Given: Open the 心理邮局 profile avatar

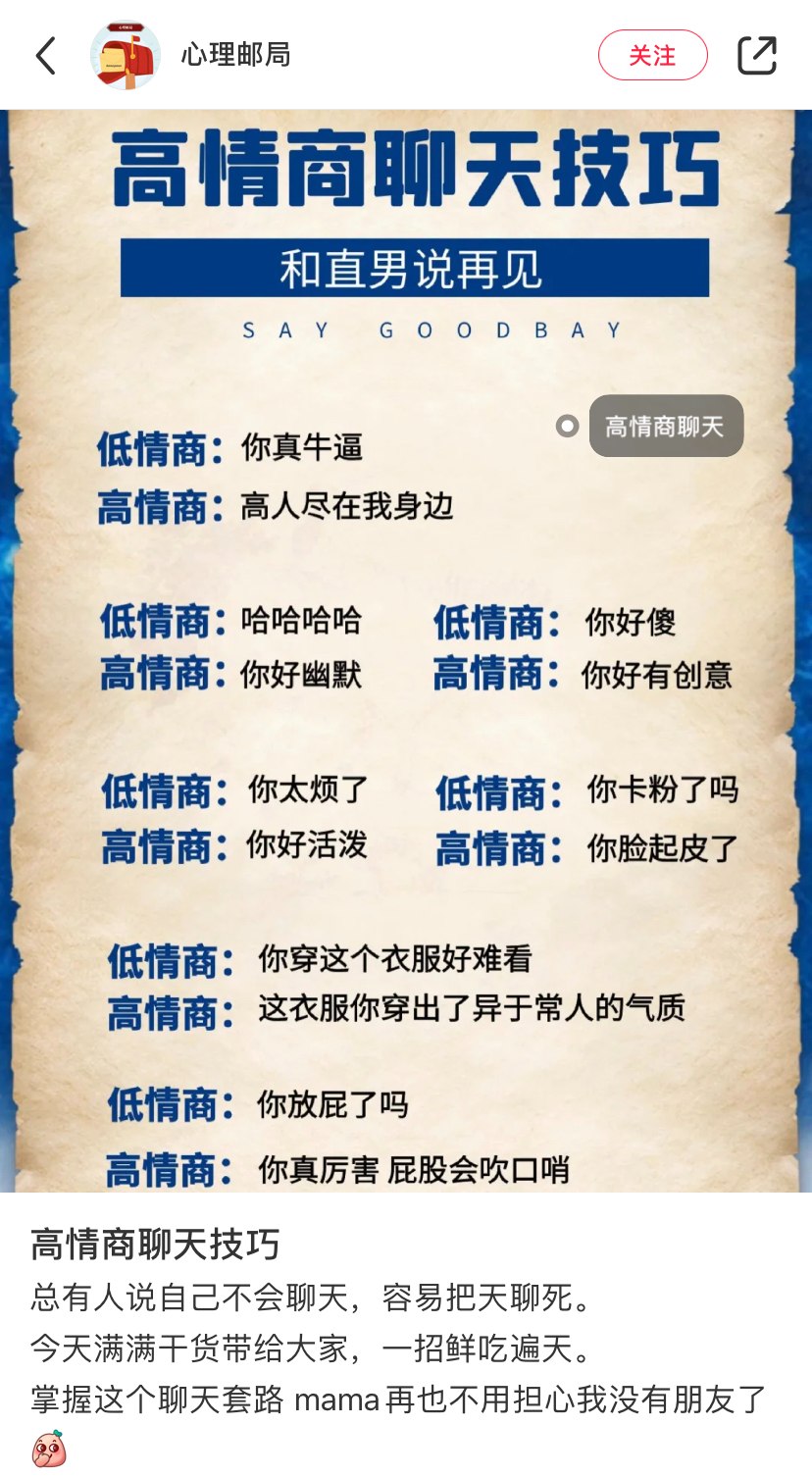Looking at the screenshot, I should (126, 56).
